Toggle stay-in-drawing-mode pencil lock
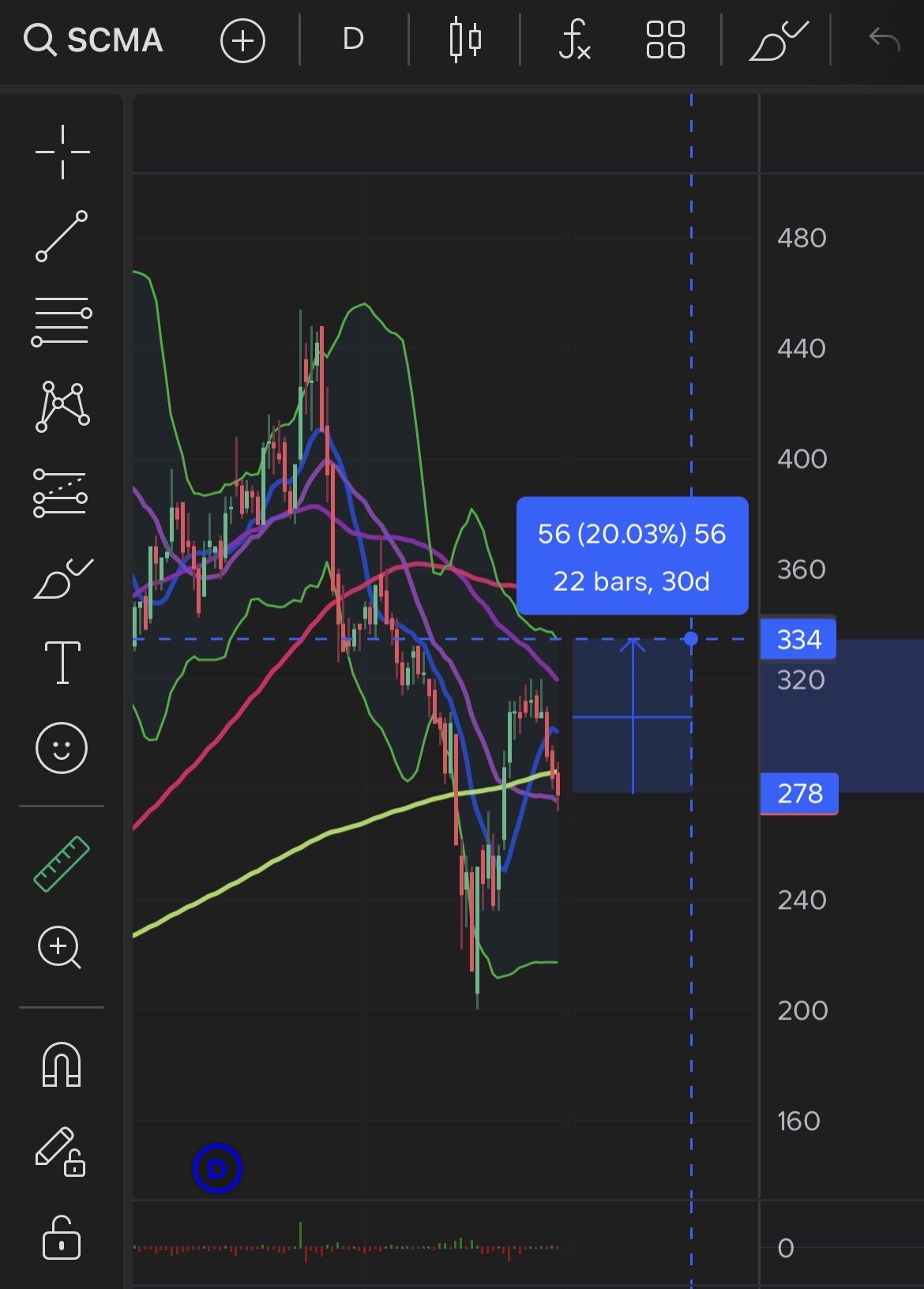Viewport: 924px width, 1289px height. click(61, 1152)
